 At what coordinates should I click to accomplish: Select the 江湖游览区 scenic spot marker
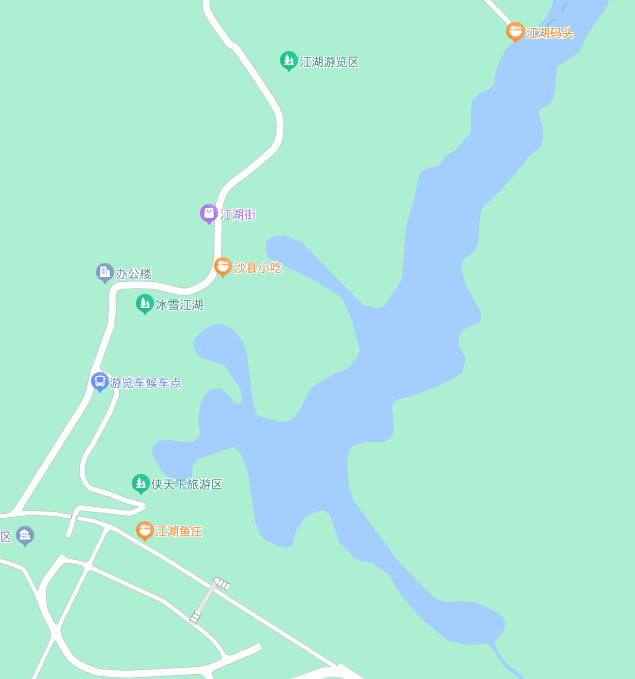pyautogui.click(x=288, y=61)
